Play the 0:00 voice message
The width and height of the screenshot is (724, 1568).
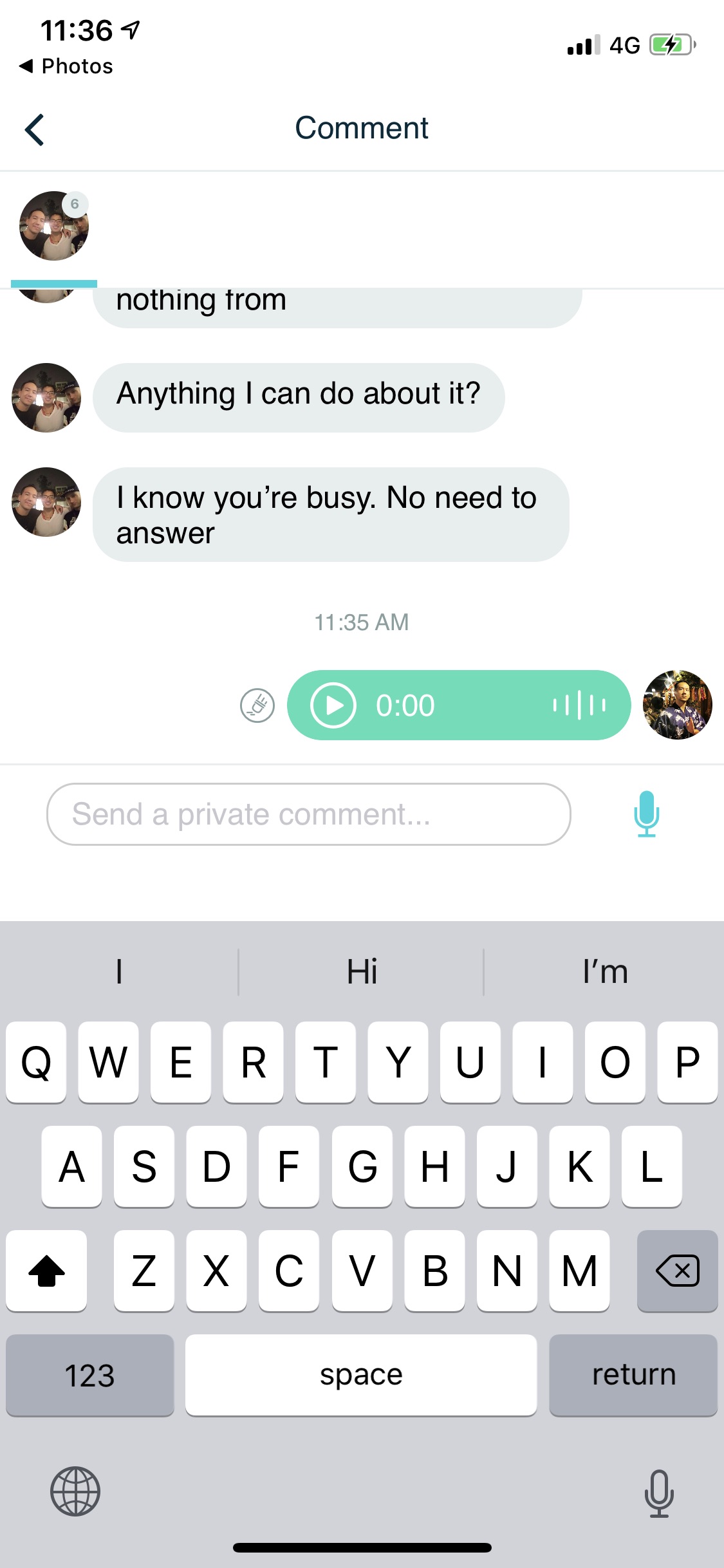click(x=333, y=705)
